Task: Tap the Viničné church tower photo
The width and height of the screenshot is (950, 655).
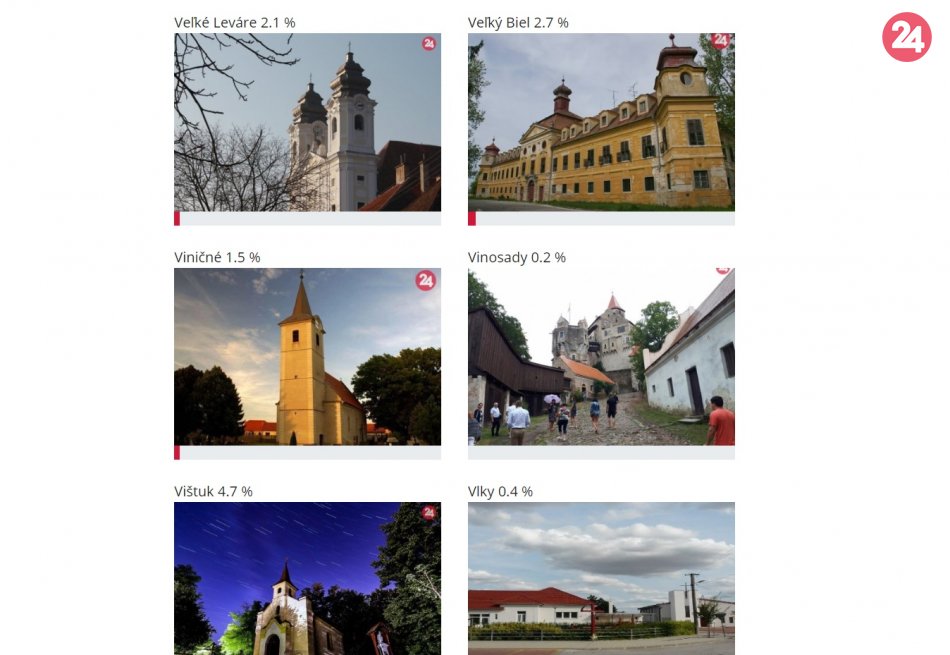Action: pyautogui.click(x=307, y=356)
